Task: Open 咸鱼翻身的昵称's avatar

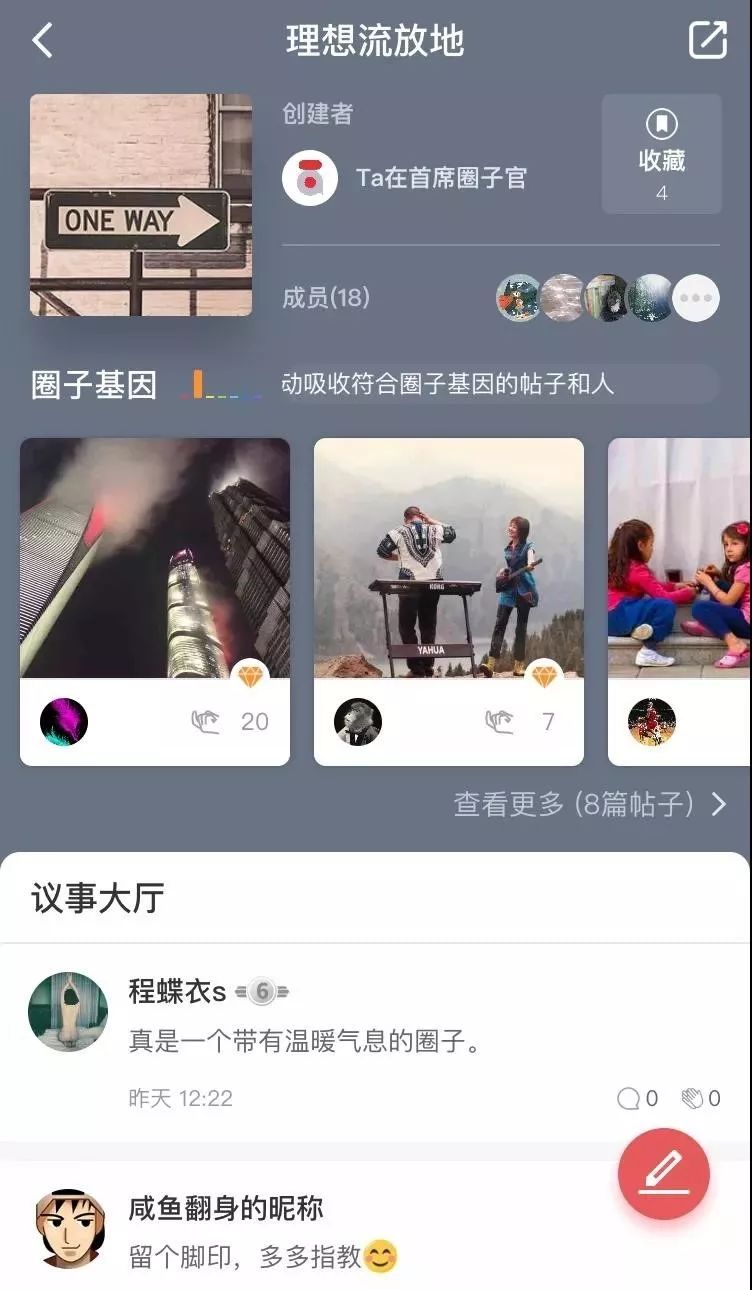Action: coord(70,1228)
